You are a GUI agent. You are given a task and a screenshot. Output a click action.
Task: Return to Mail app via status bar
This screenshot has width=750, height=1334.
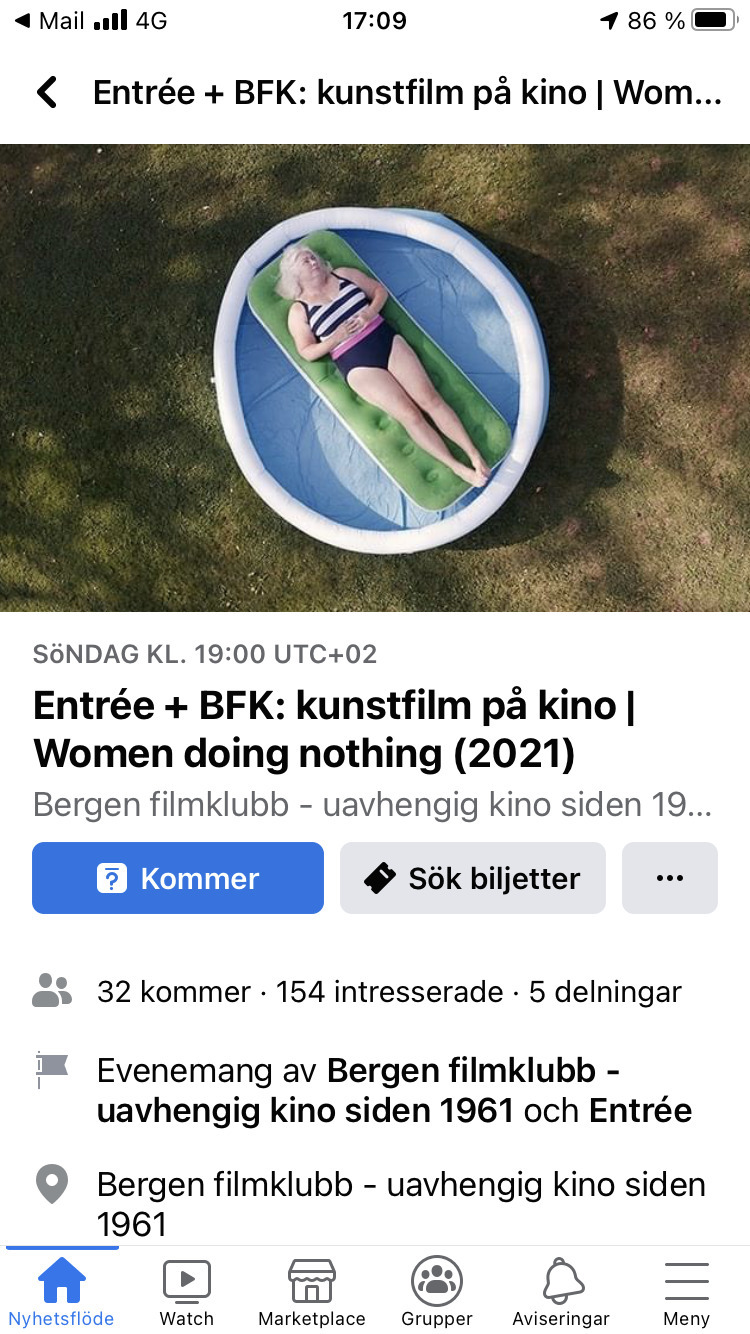click(50, 21)
